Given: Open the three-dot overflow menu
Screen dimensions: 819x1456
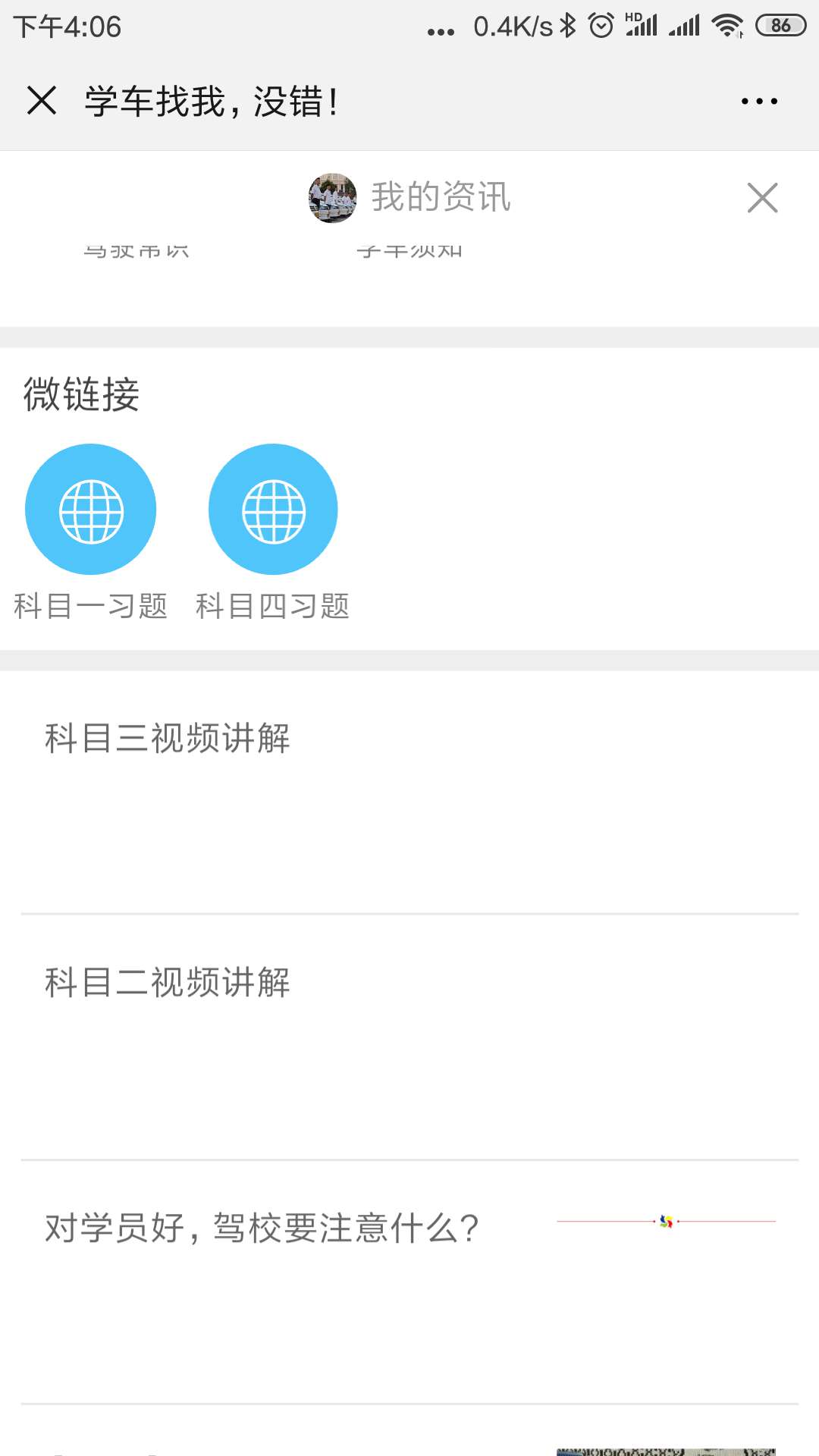Looking at the screenshot, I should 759,101.
